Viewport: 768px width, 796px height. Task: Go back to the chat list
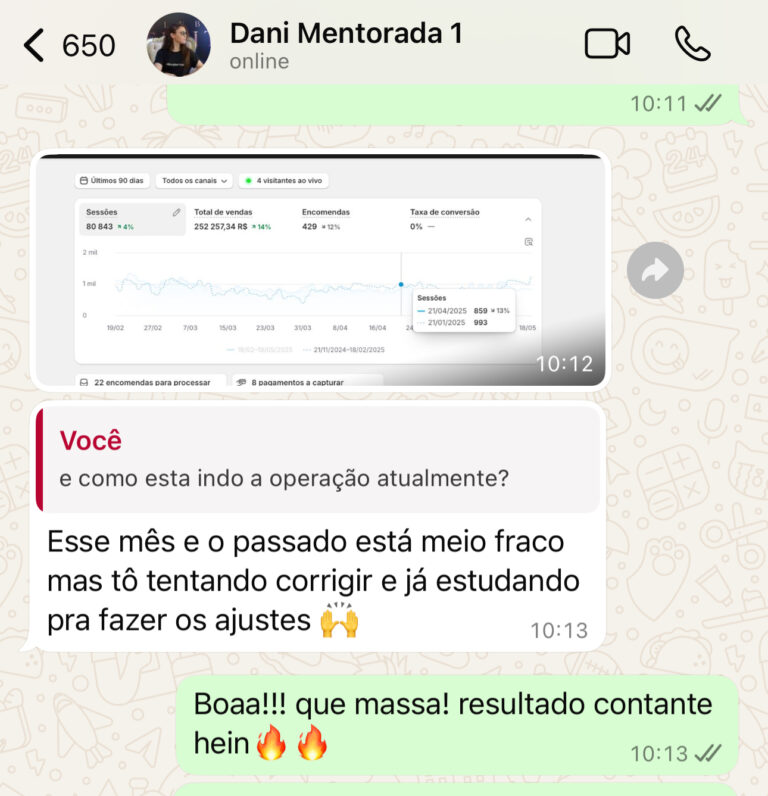(x=36, y=45)
